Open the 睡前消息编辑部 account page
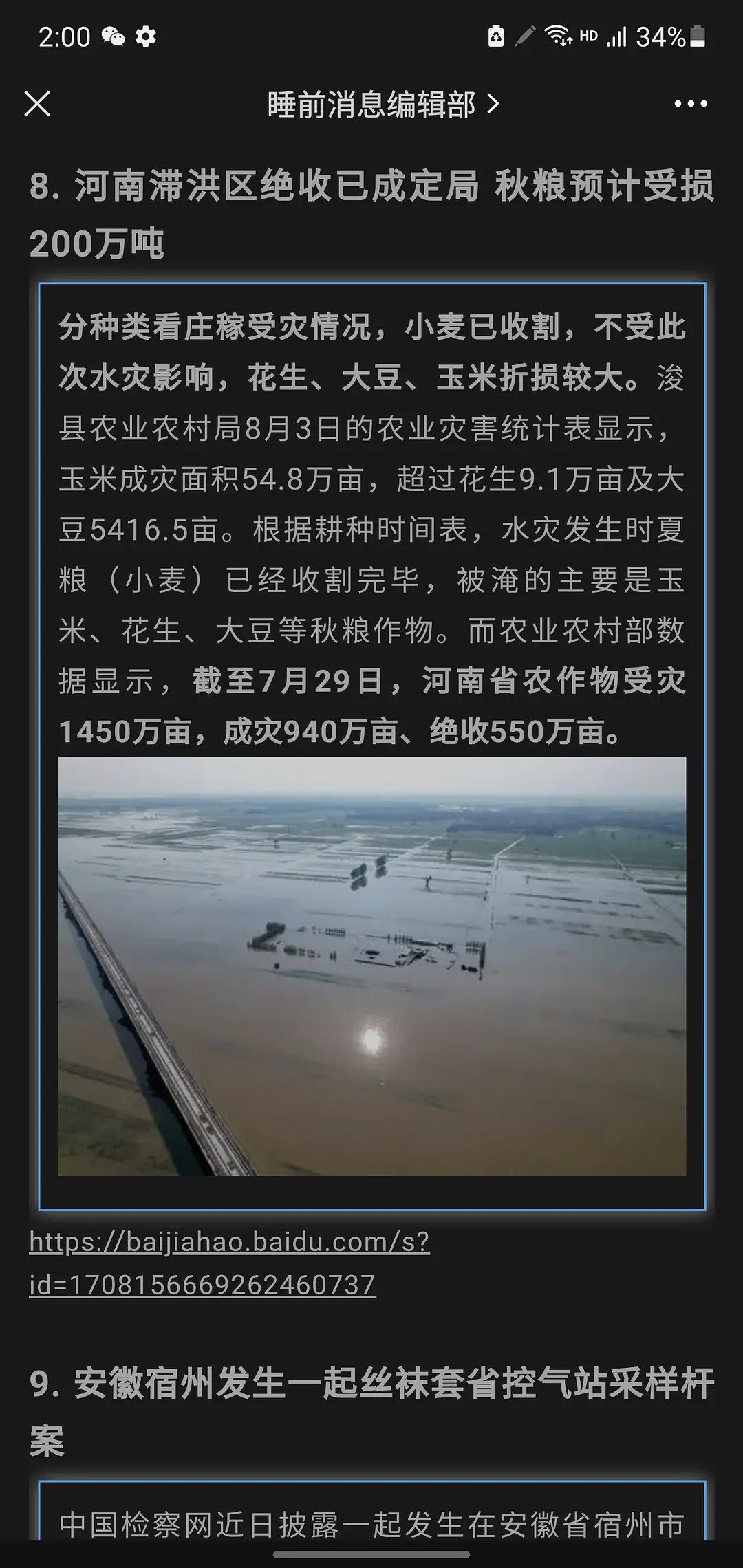743x1568 pixels. tap(382, 105)
